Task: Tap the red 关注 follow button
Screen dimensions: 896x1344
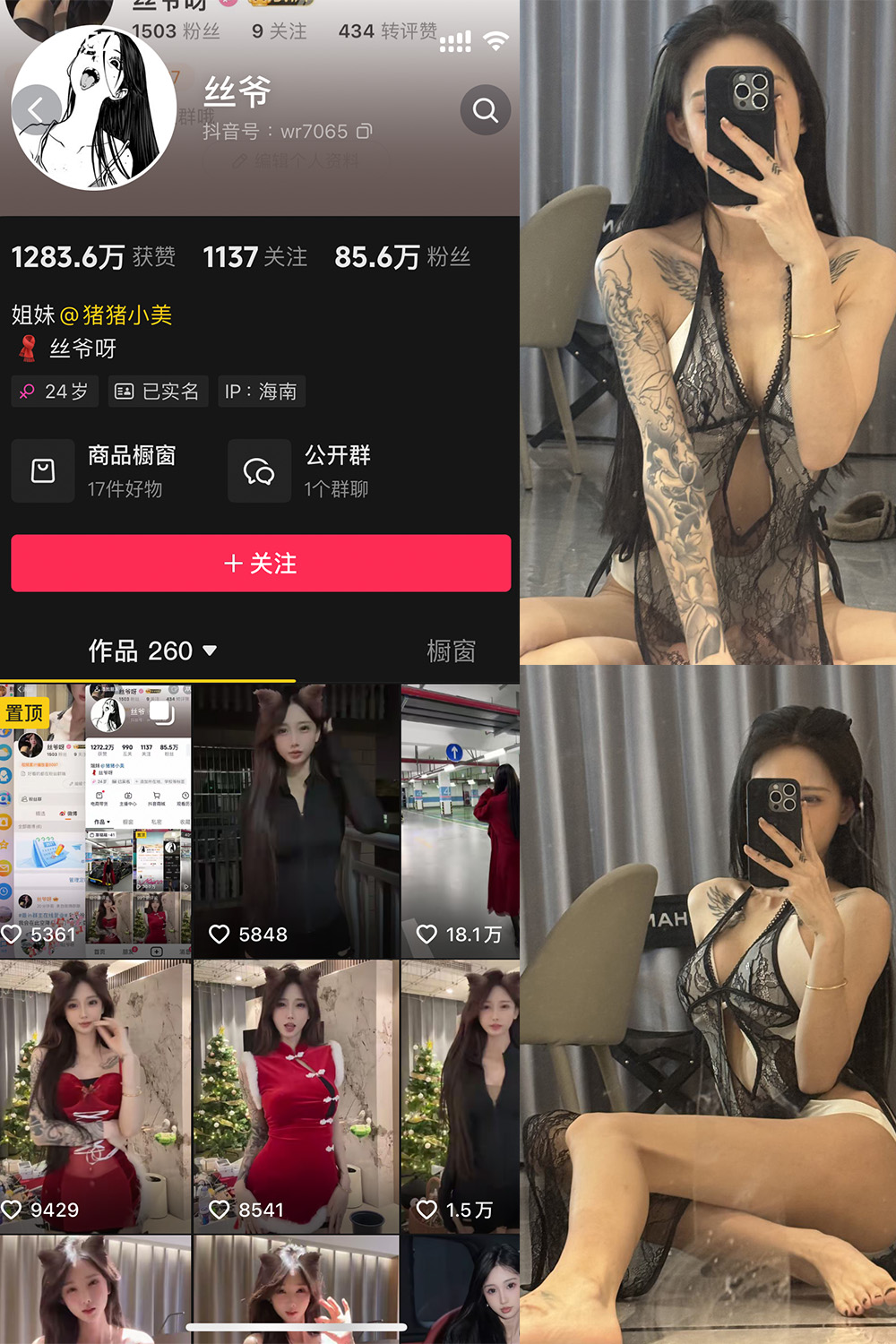Action: [x=260, y=564]
